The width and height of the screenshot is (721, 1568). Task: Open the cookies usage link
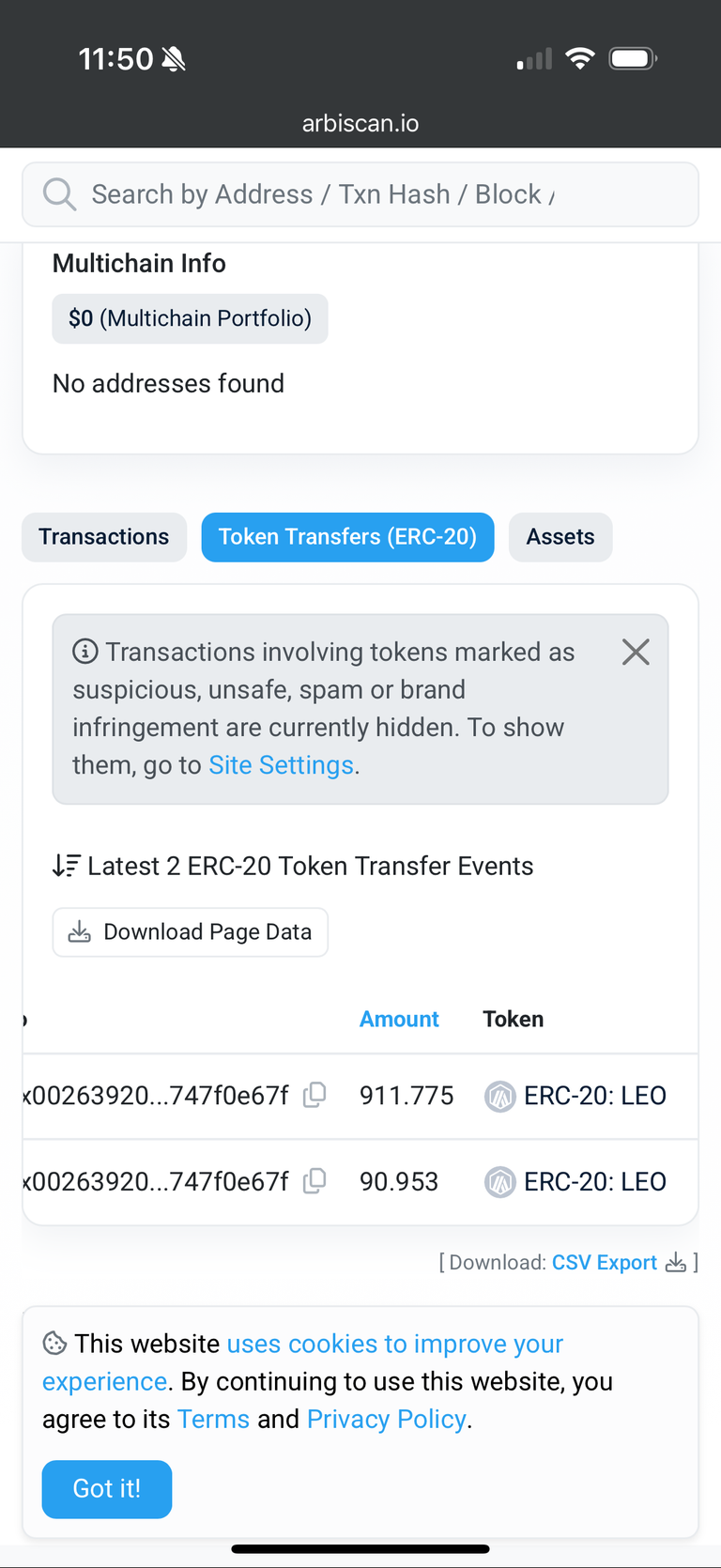point(302,1362)
